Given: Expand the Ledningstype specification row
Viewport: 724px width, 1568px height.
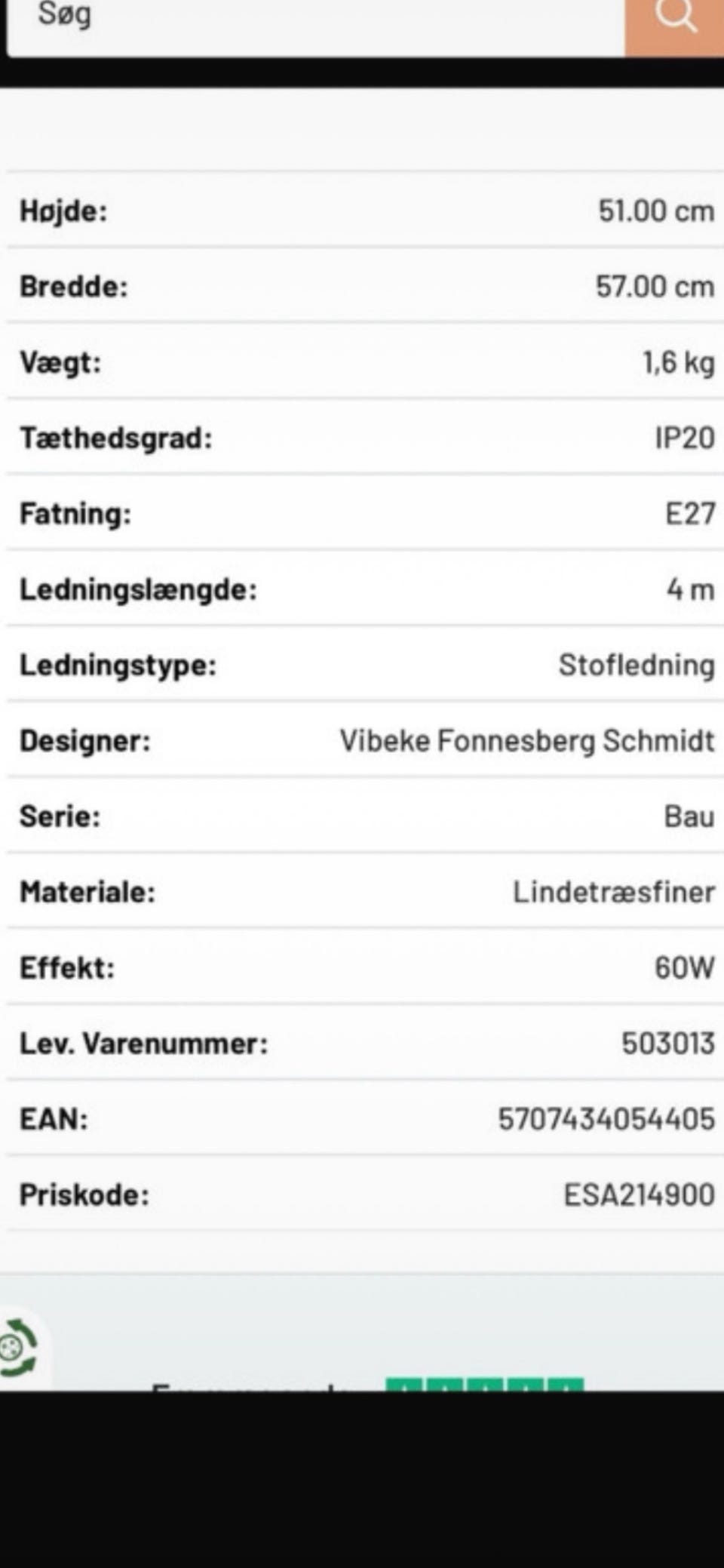Looking at the screenshot, I should coord(362,665).
